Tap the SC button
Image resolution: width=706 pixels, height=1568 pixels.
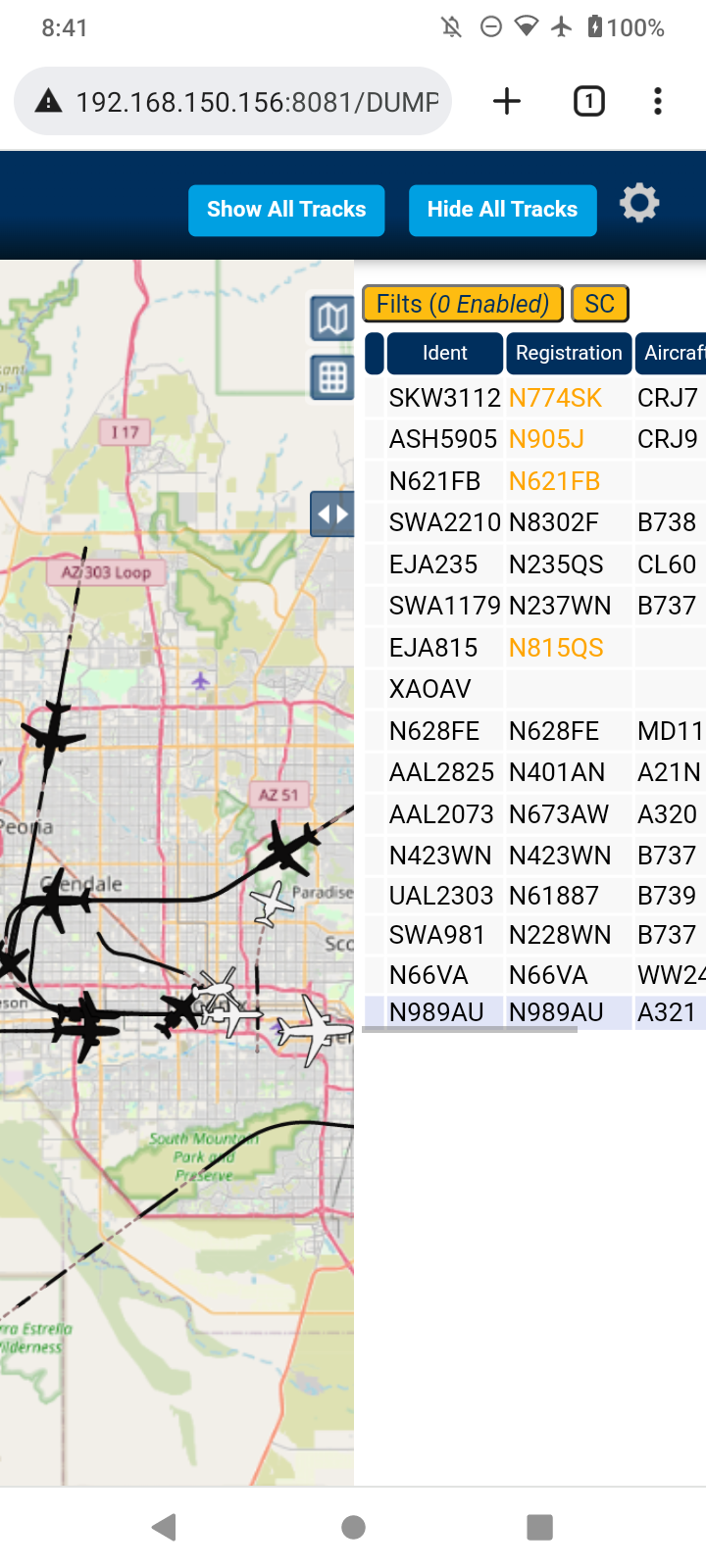coord(600,304)
